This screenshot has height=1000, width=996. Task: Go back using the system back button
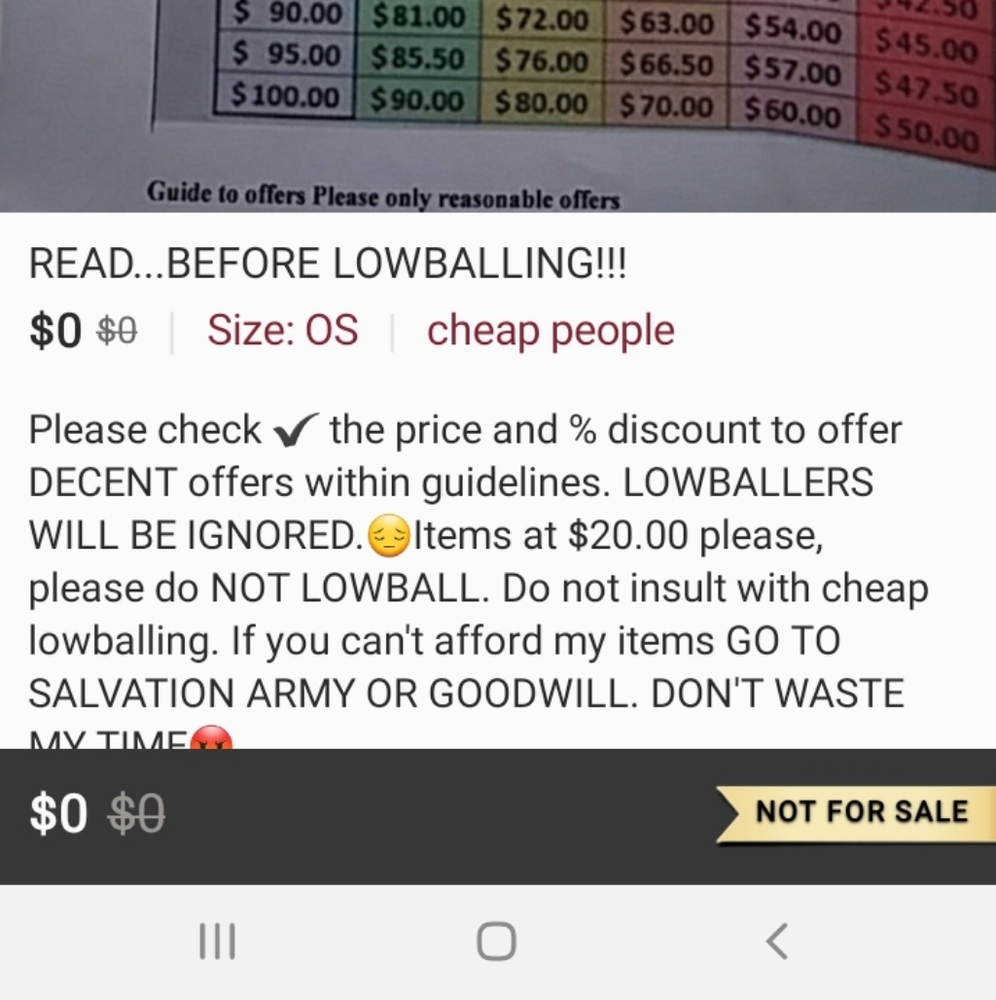[x=776, y=941]
